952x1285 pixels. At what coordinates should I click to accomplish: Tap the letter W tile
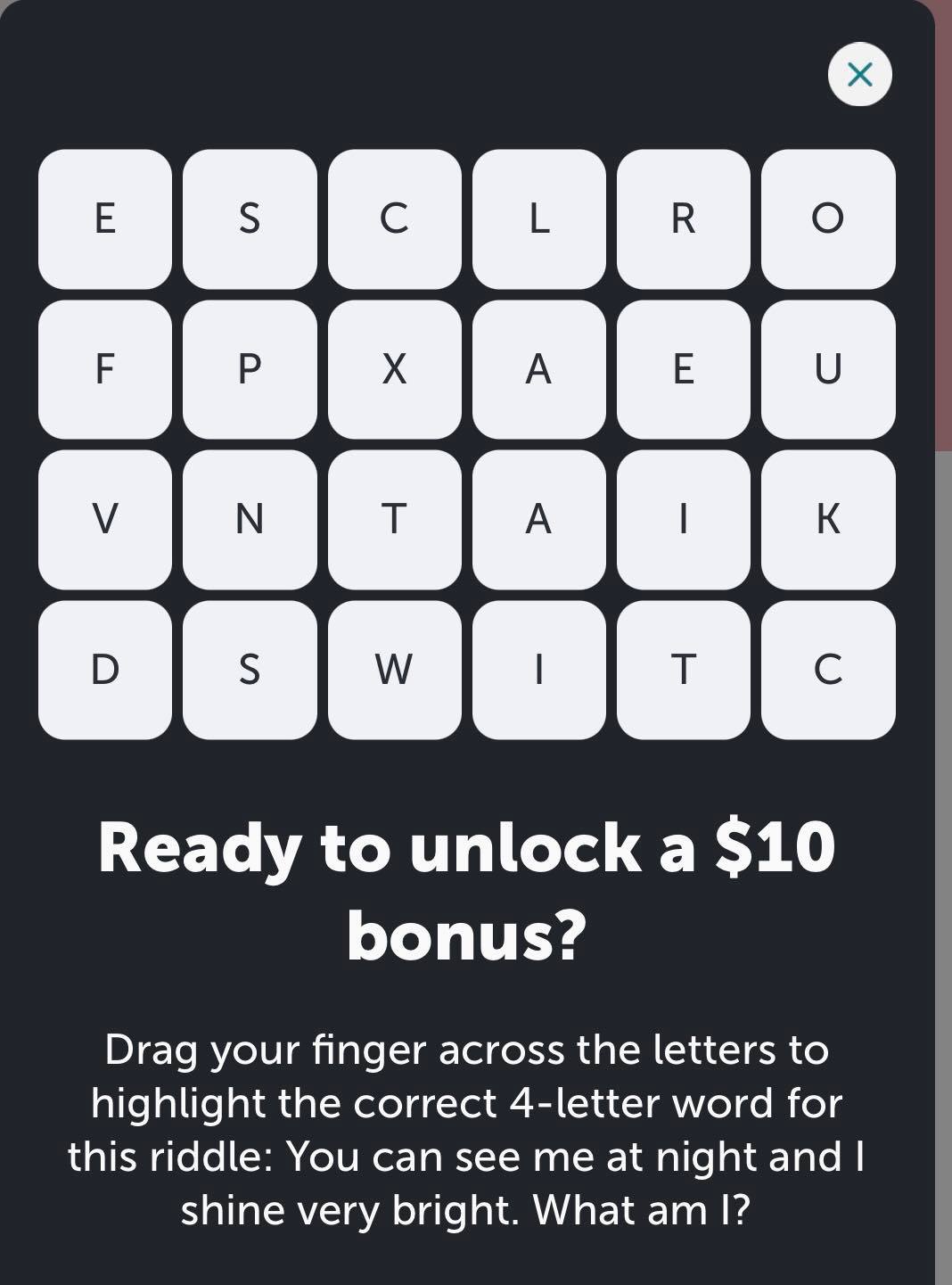tap(394, 669)
